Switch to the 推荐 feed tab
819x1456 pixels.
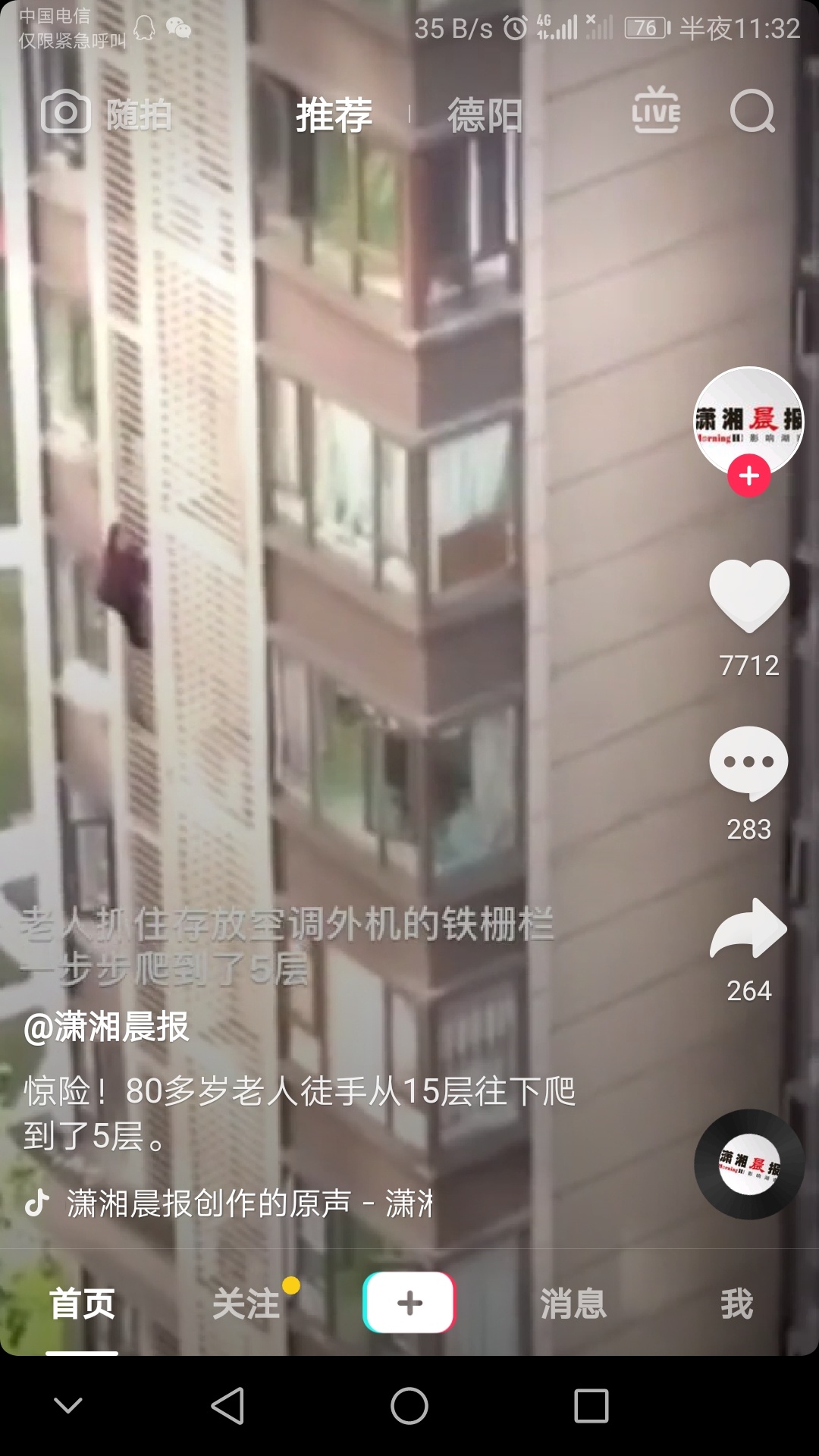pos(334,115)
